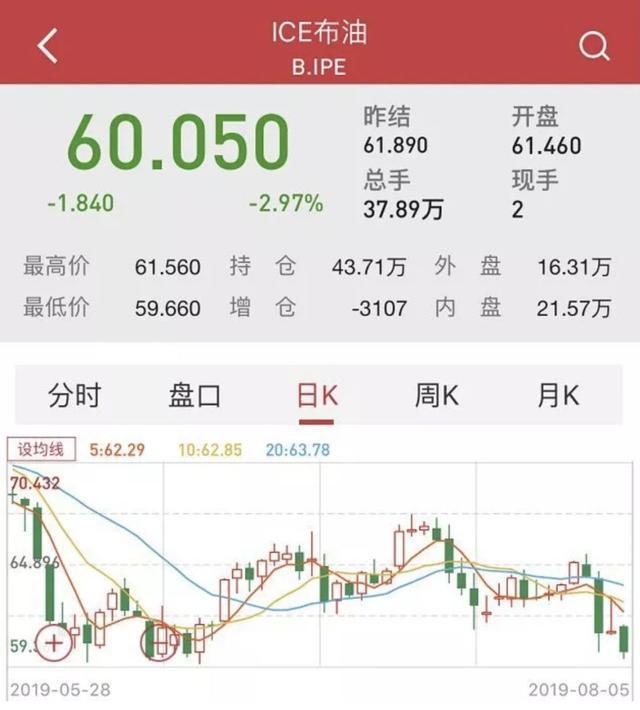Open the 周K weekly chart tab
Viewport: 640px width, 710px height.
tap(437, 395)
